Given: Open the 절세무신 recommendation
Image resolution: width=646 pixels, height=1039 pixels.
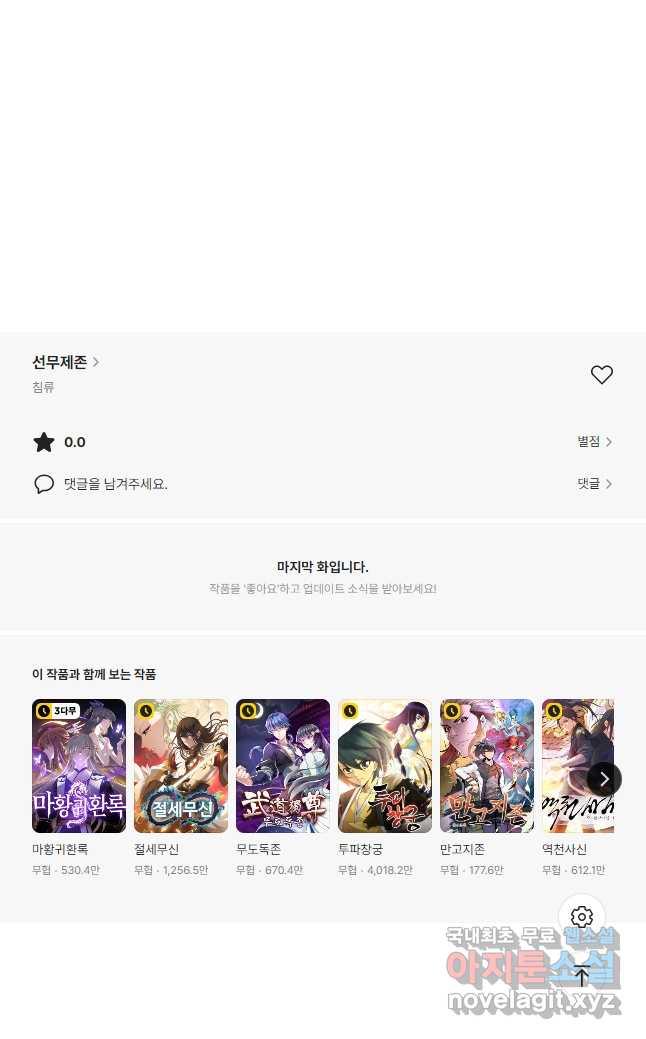Looking at the screenshot, I should click(x=181, y=766).
